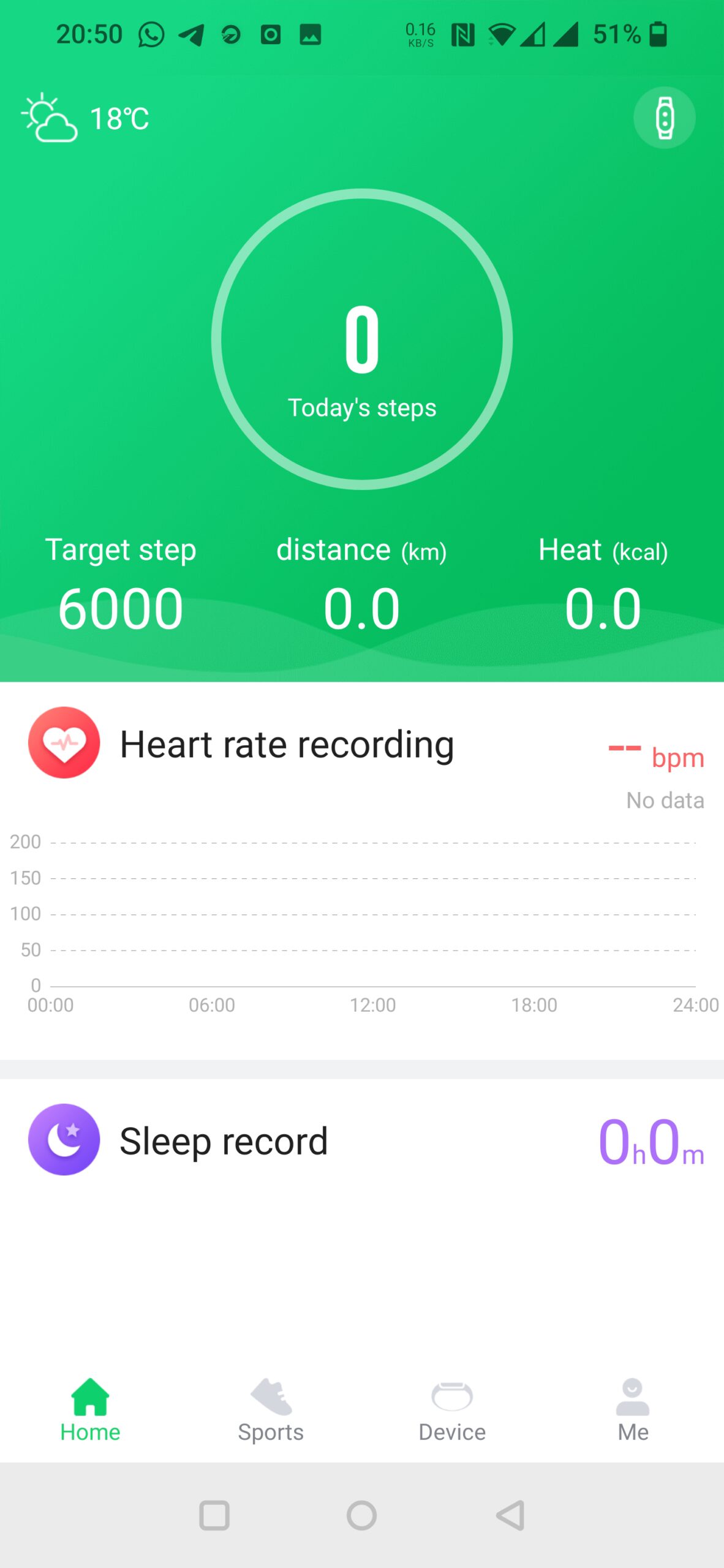The width and height of the screenshot is (724, 1568).
Task: Open the smart band device icon
Action: coord(664,118)
